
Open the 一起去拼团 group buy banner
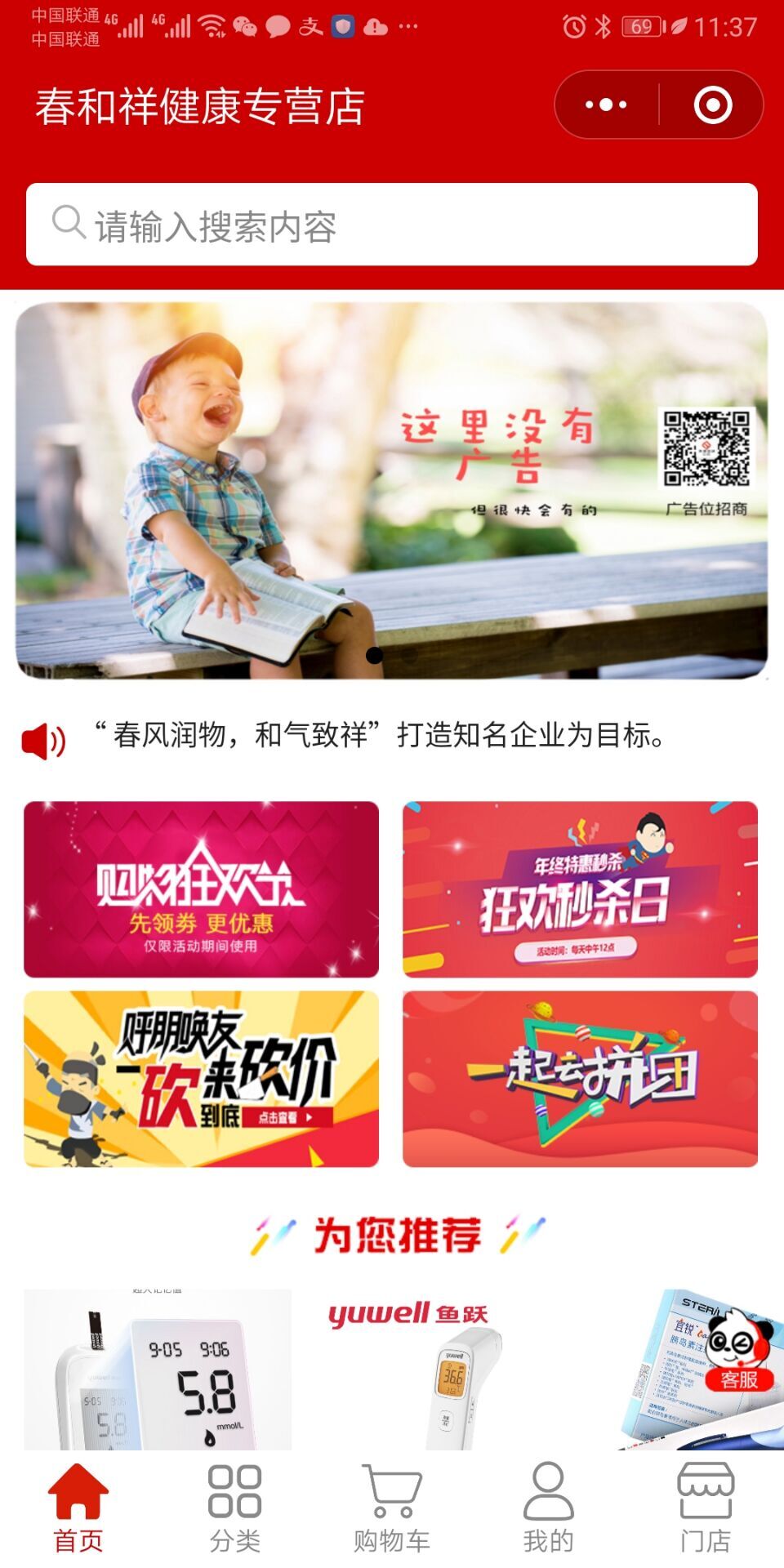click(x=580, y=1078)
